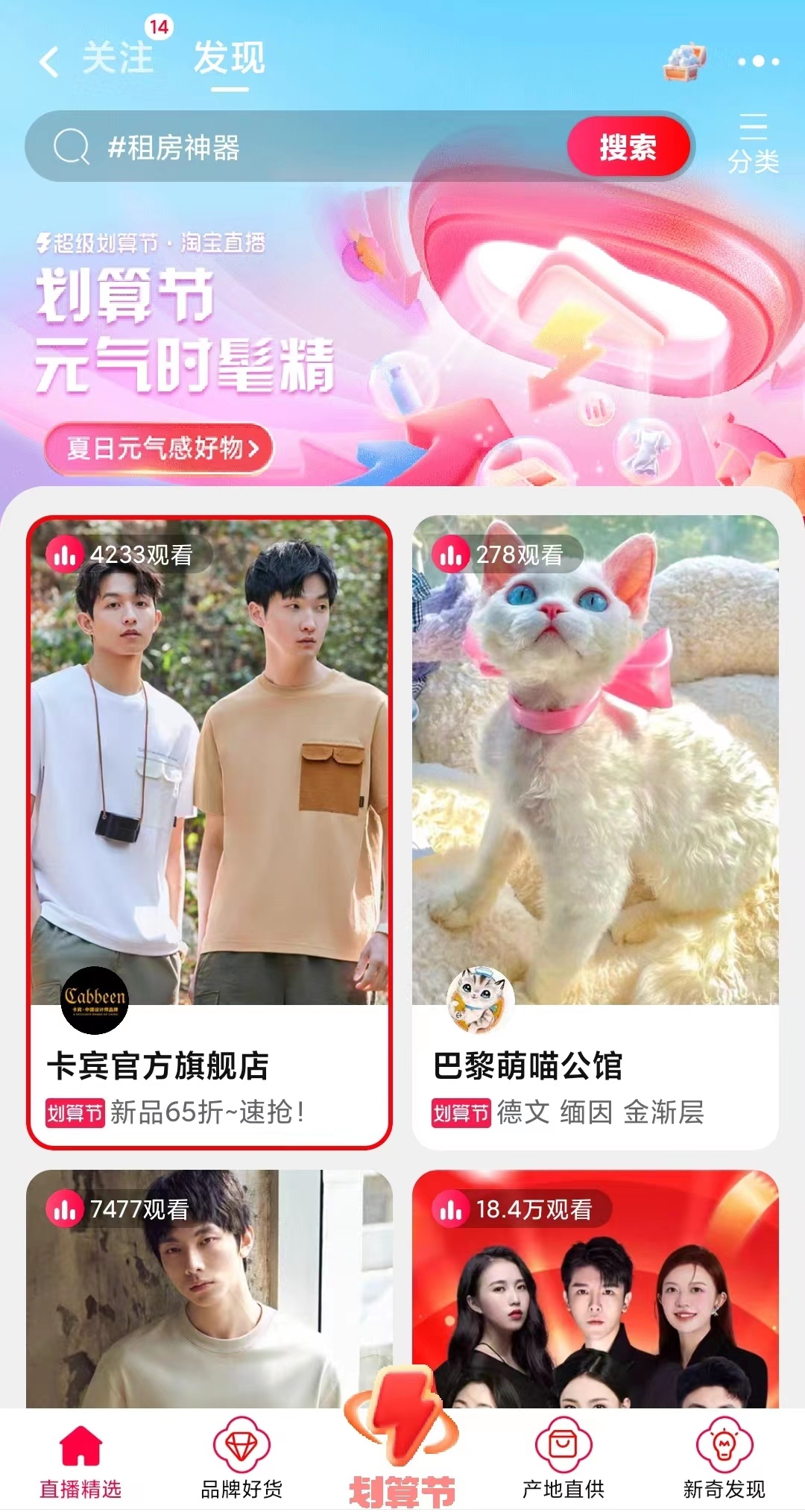Switch to 直播精选 bottom tab

click(80, 1461)
